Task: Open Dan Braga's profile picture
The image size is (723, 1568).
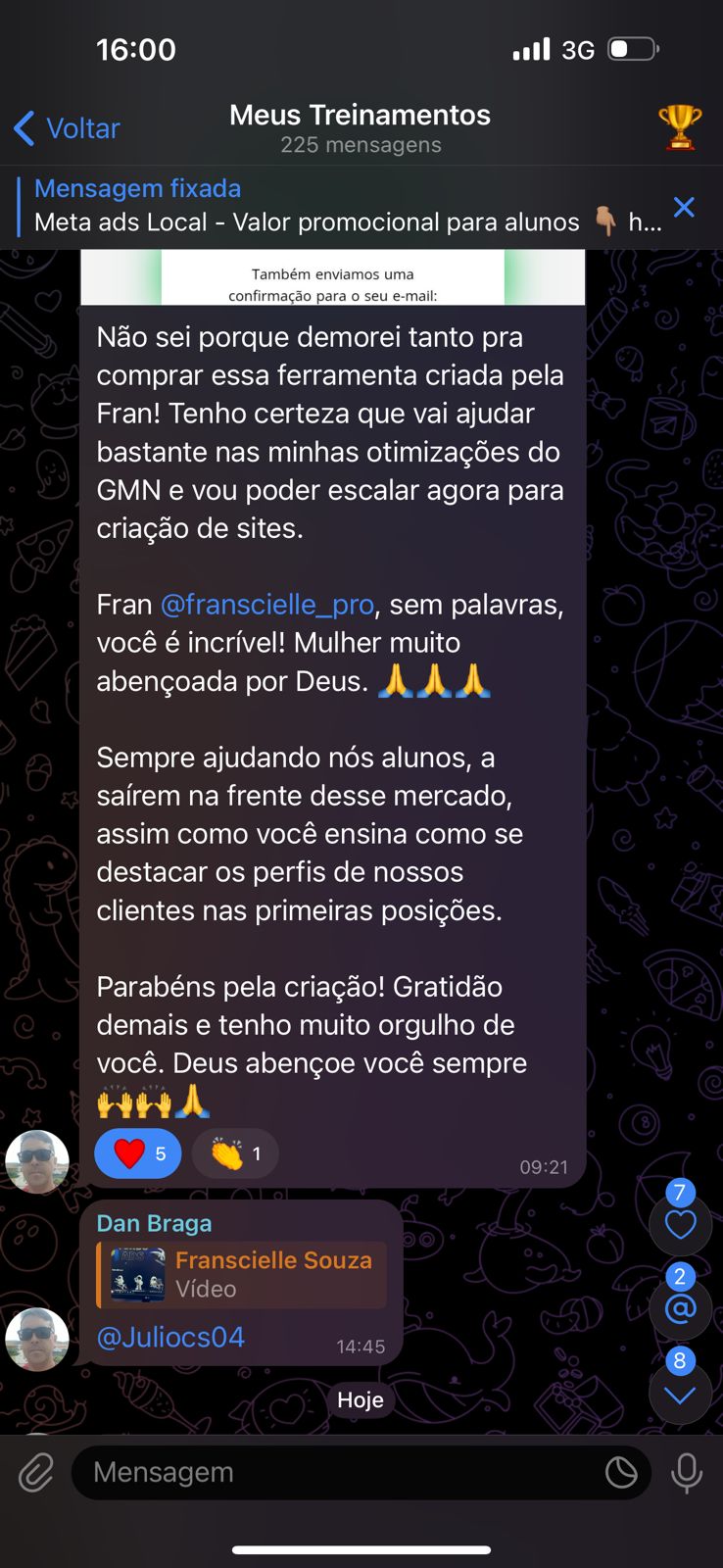Action: click(37, 1340)
